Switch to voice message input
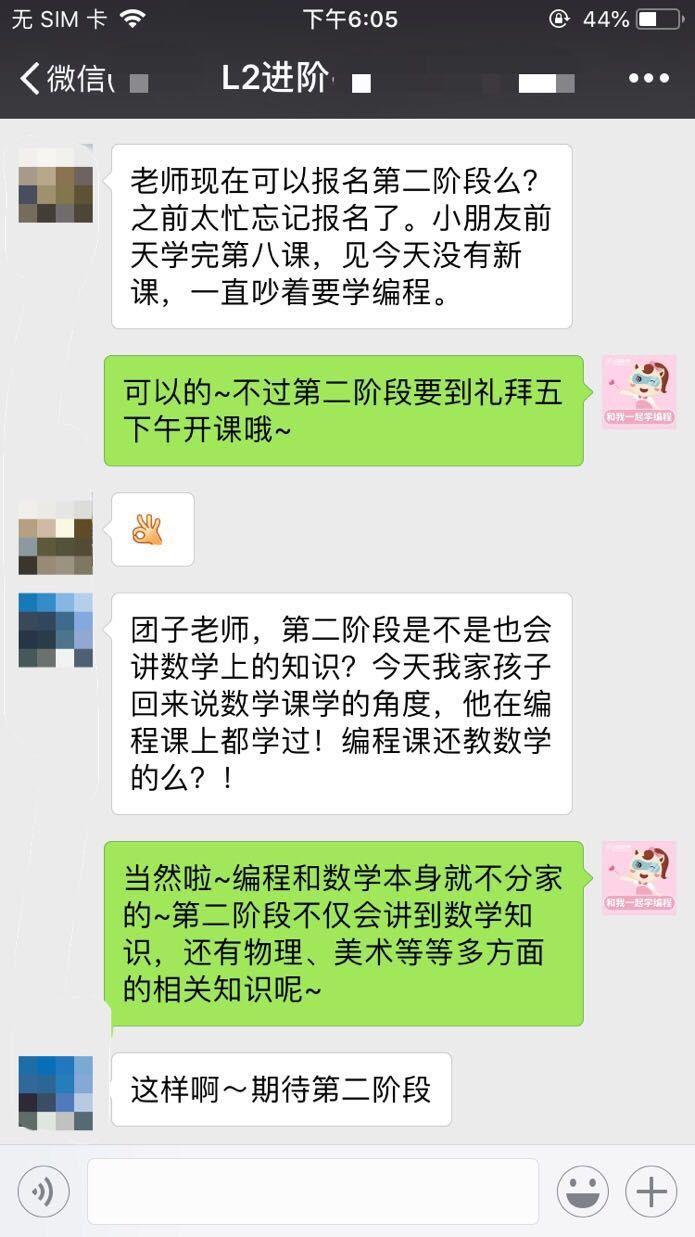This screenshot has width=695, height=1237. click(x=44, y=1192)
